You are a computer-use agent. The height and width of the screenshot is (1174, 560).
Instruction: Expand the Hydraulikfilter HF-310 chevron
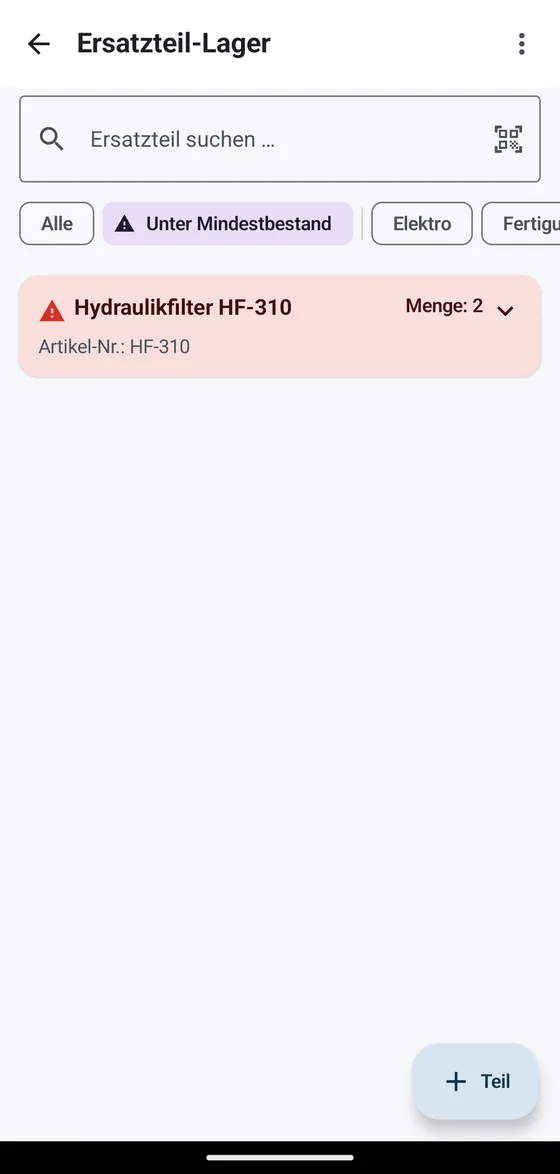[505, 310]
